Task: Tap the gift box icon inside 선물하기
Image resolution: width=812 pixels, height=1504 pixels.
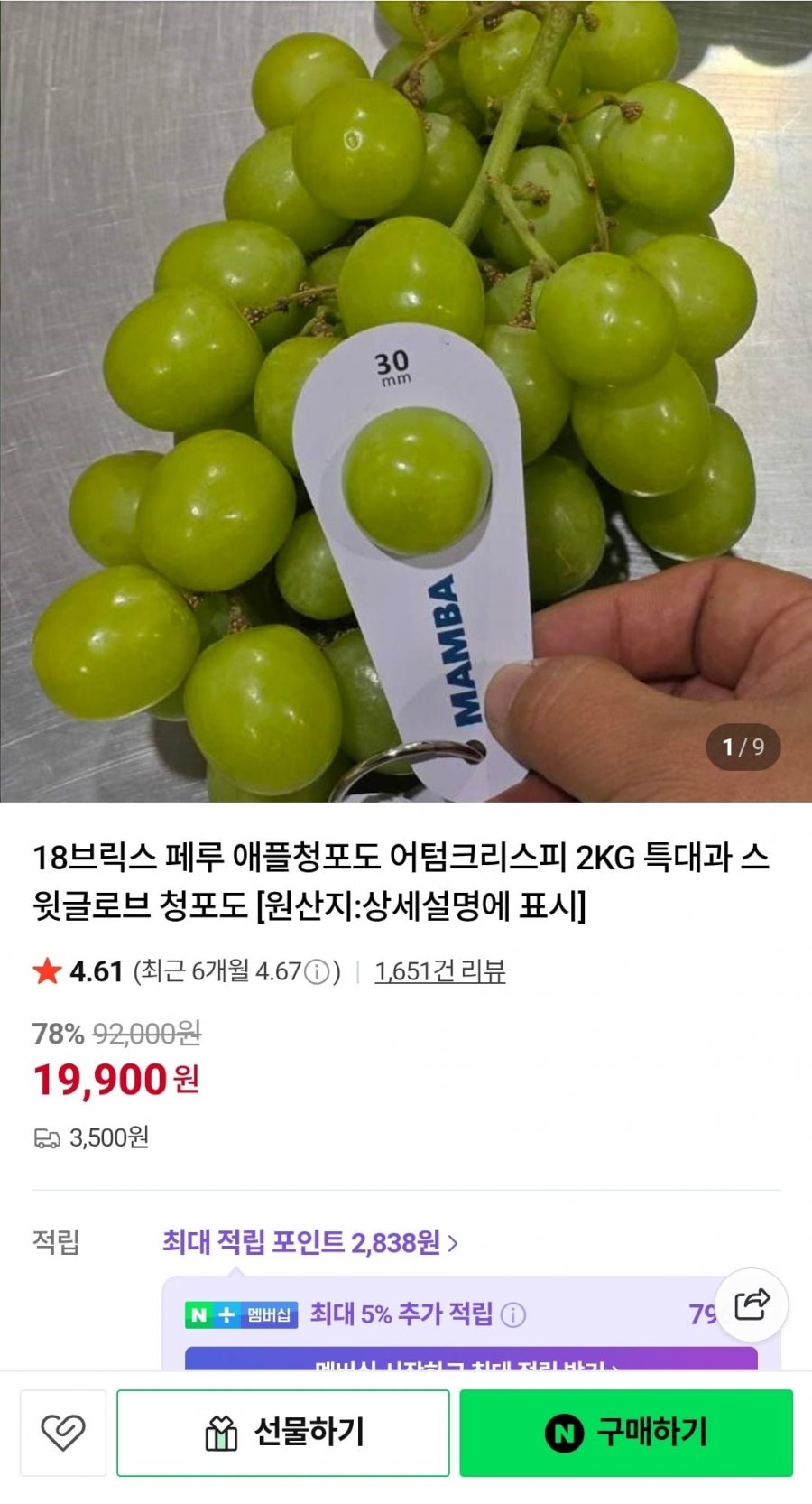Action: [220, 1431]
